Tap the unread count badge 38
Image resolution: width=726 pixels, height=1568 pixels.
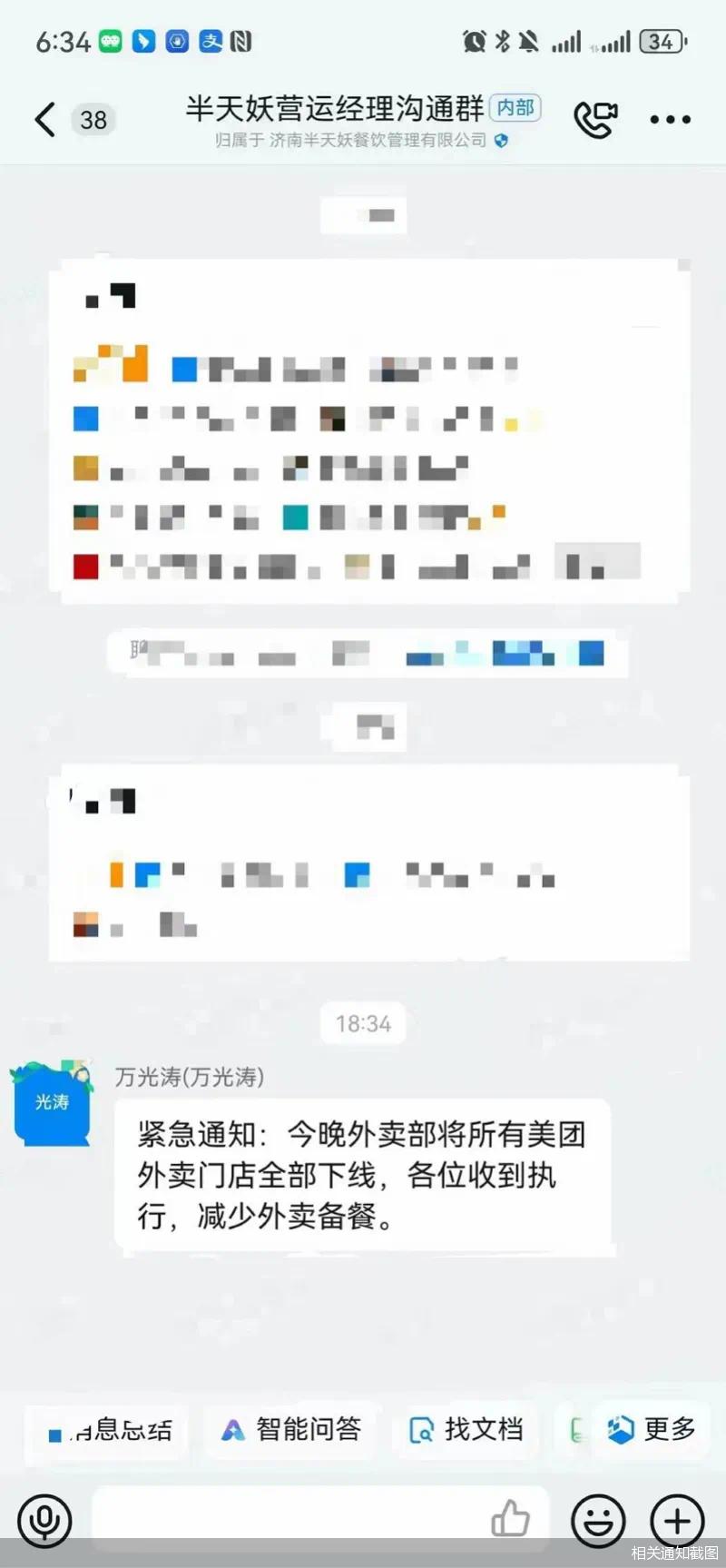tap(93, 119)
